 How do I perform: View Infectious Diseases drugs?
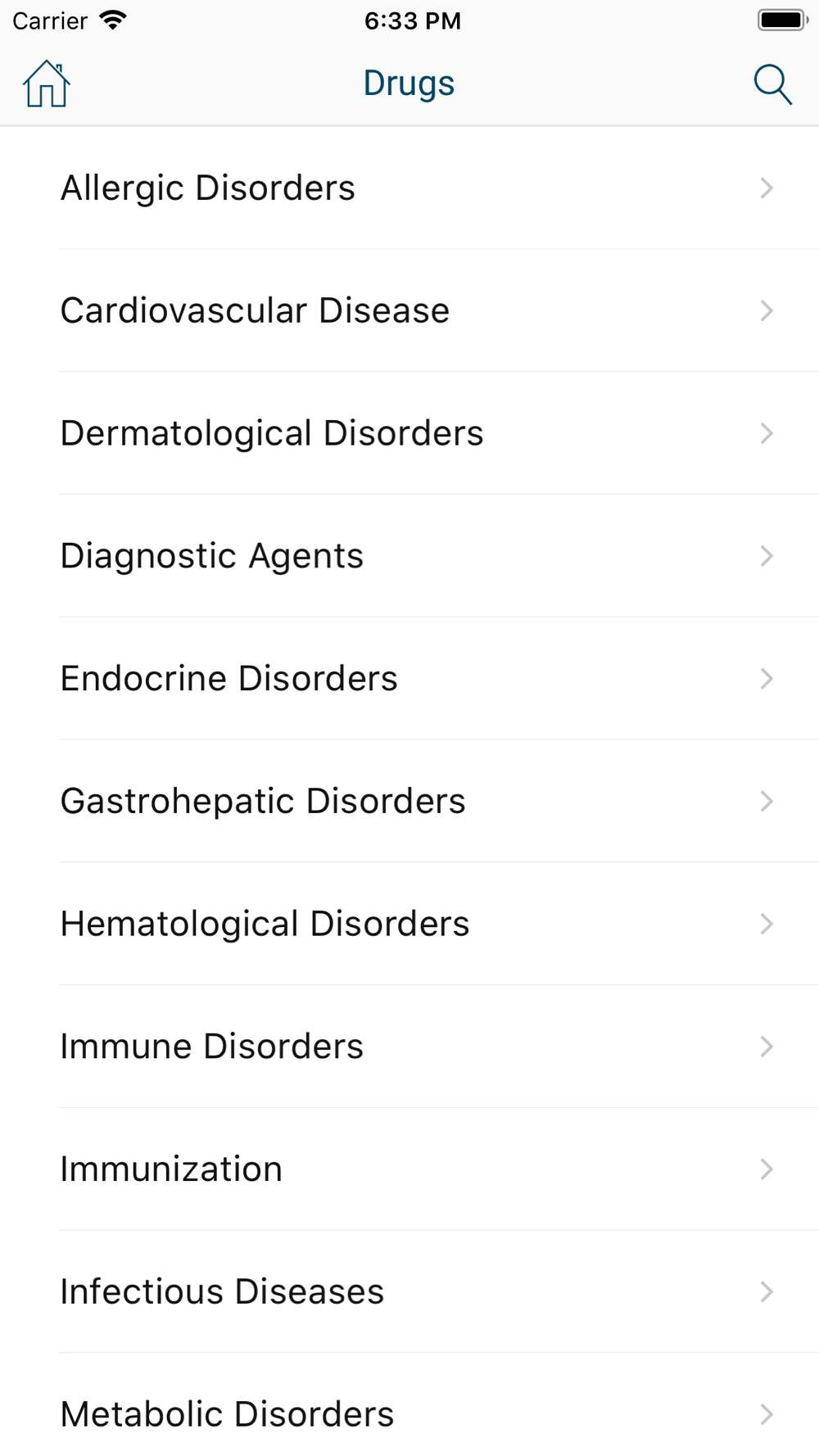[409, 1292]
